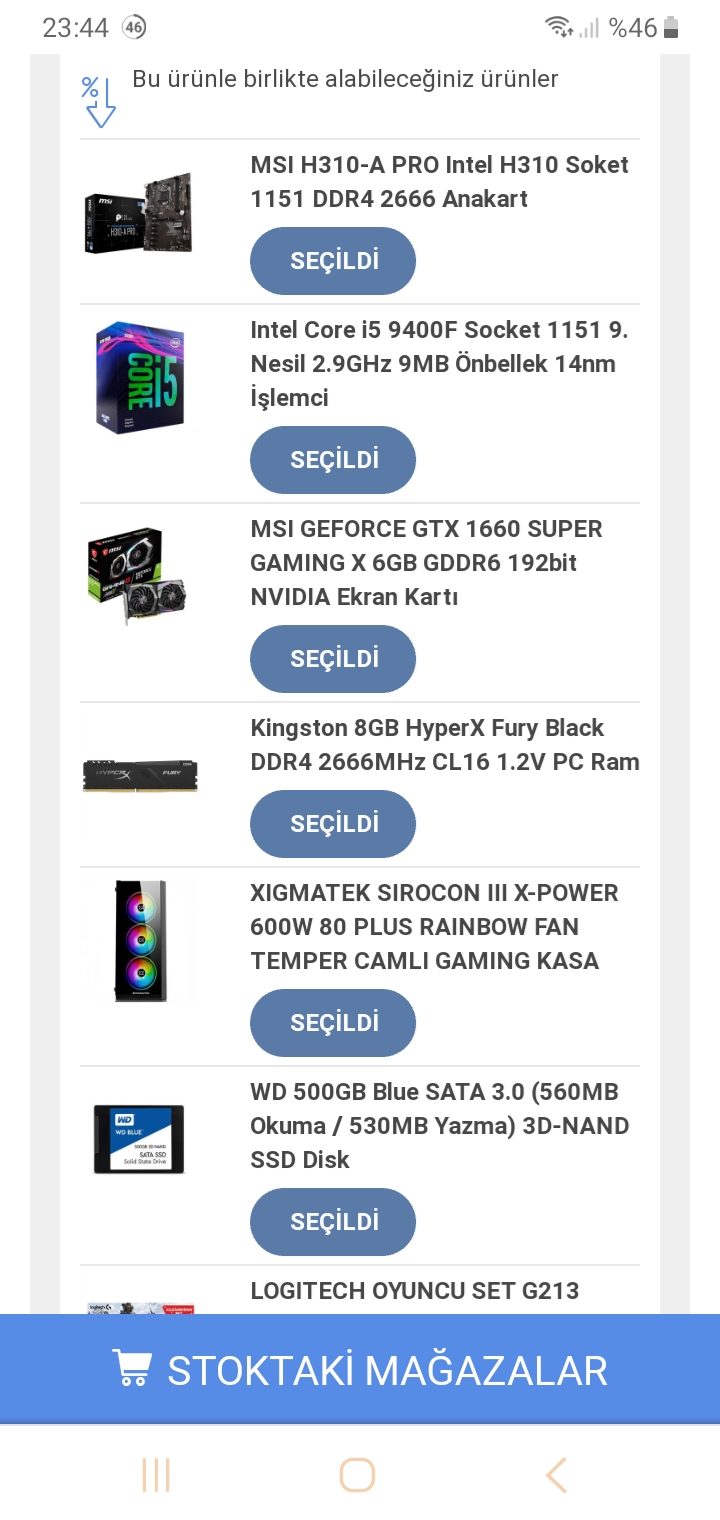This screenshot has height=1520, width=720.
Task: Tap SEÇİLDİ under Kingston 8GB HyperX Fury
Action: pos(333,824)
